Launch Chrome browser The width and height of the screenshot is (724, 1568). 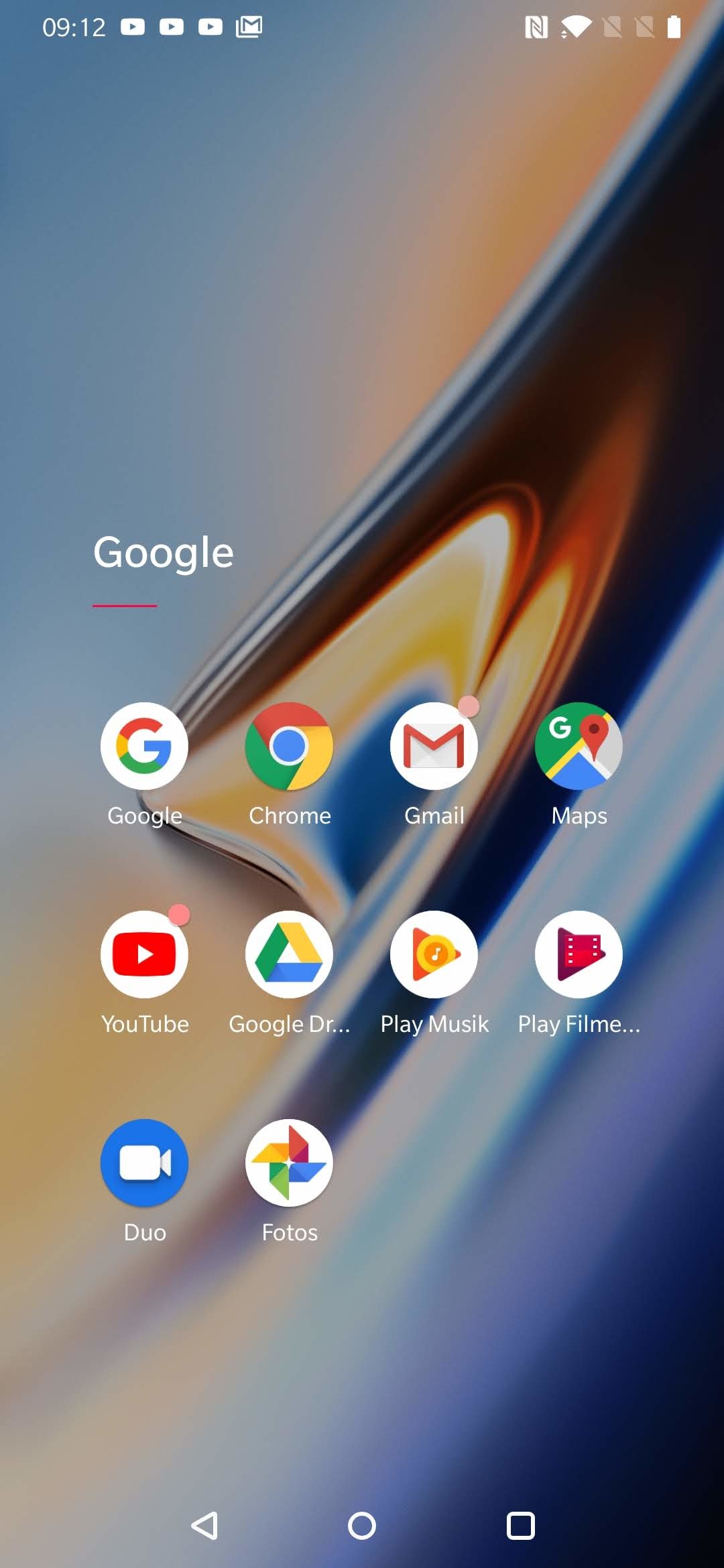click(289, 746)
